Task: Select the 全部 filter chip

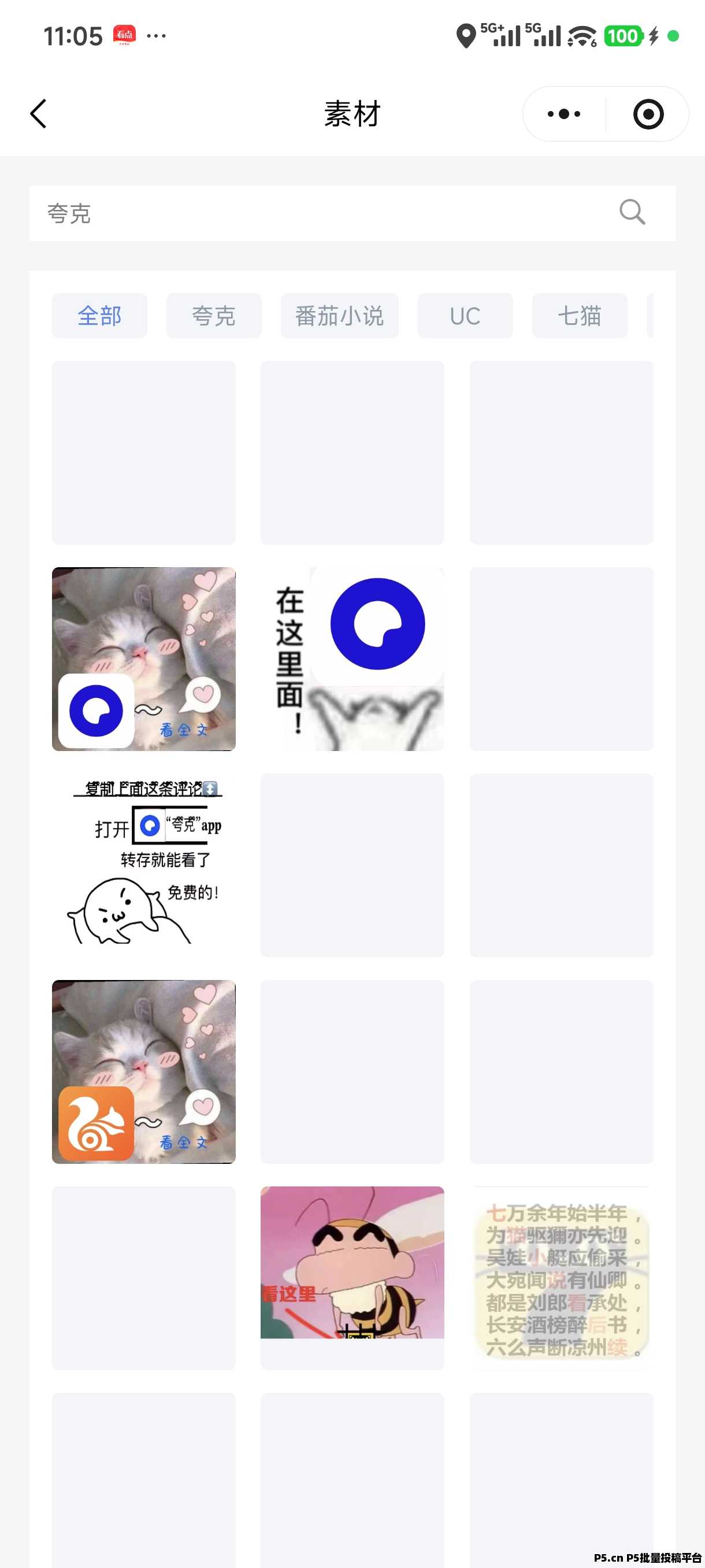Action: pos(99,316)
